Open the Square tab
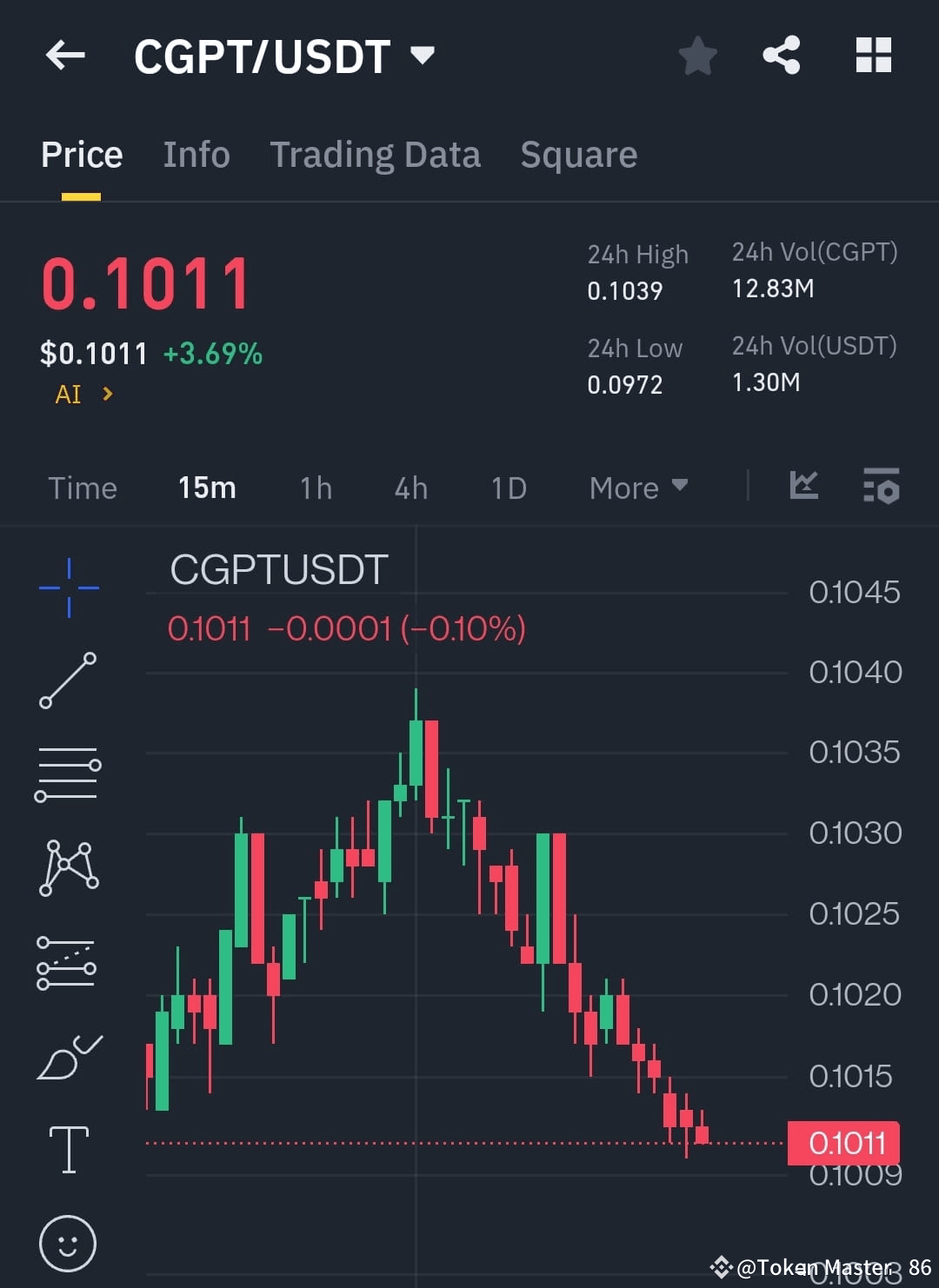 tap(578, 154)
